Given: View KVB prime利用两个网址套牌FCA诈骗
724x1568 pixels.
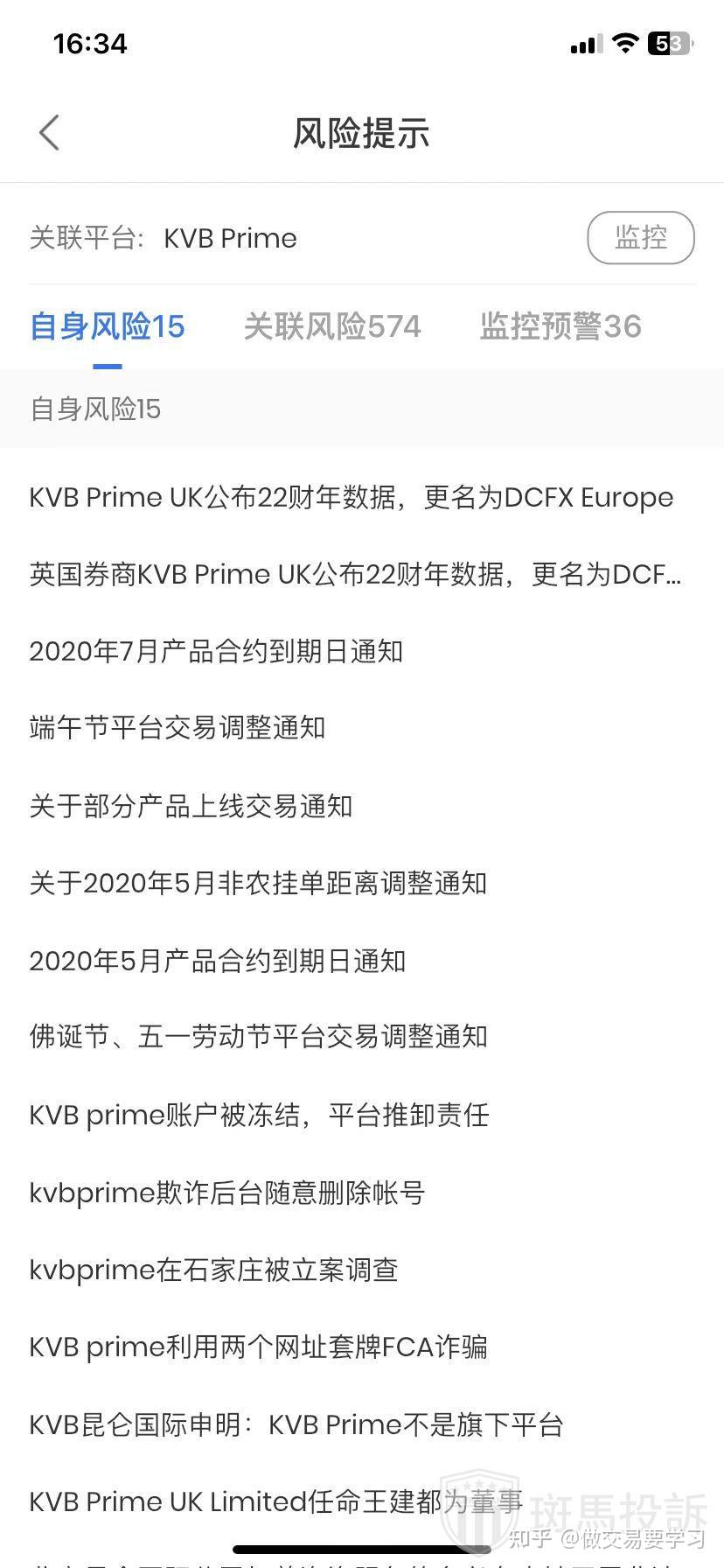Looking at the screenshot, I should point(258,1347).
